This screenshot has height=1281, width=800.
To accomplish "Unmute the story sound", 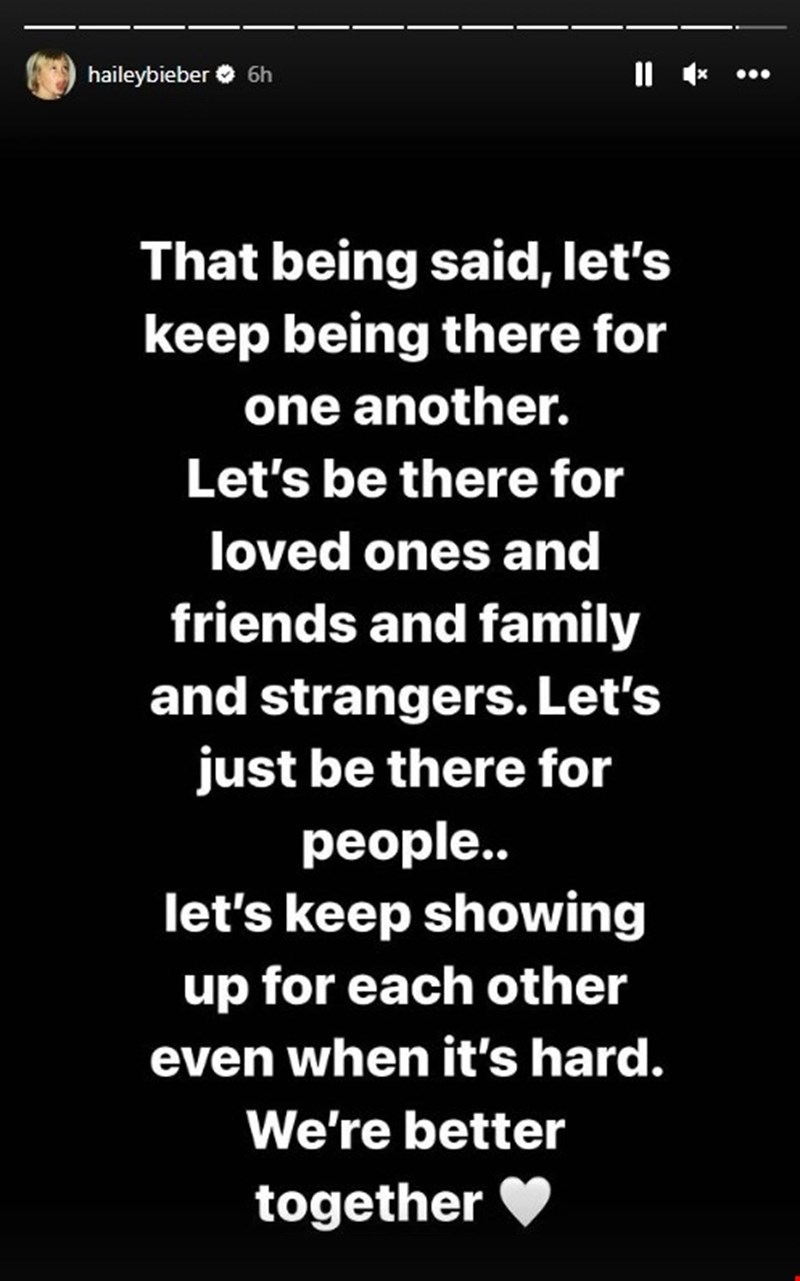I will click(696, 75).
